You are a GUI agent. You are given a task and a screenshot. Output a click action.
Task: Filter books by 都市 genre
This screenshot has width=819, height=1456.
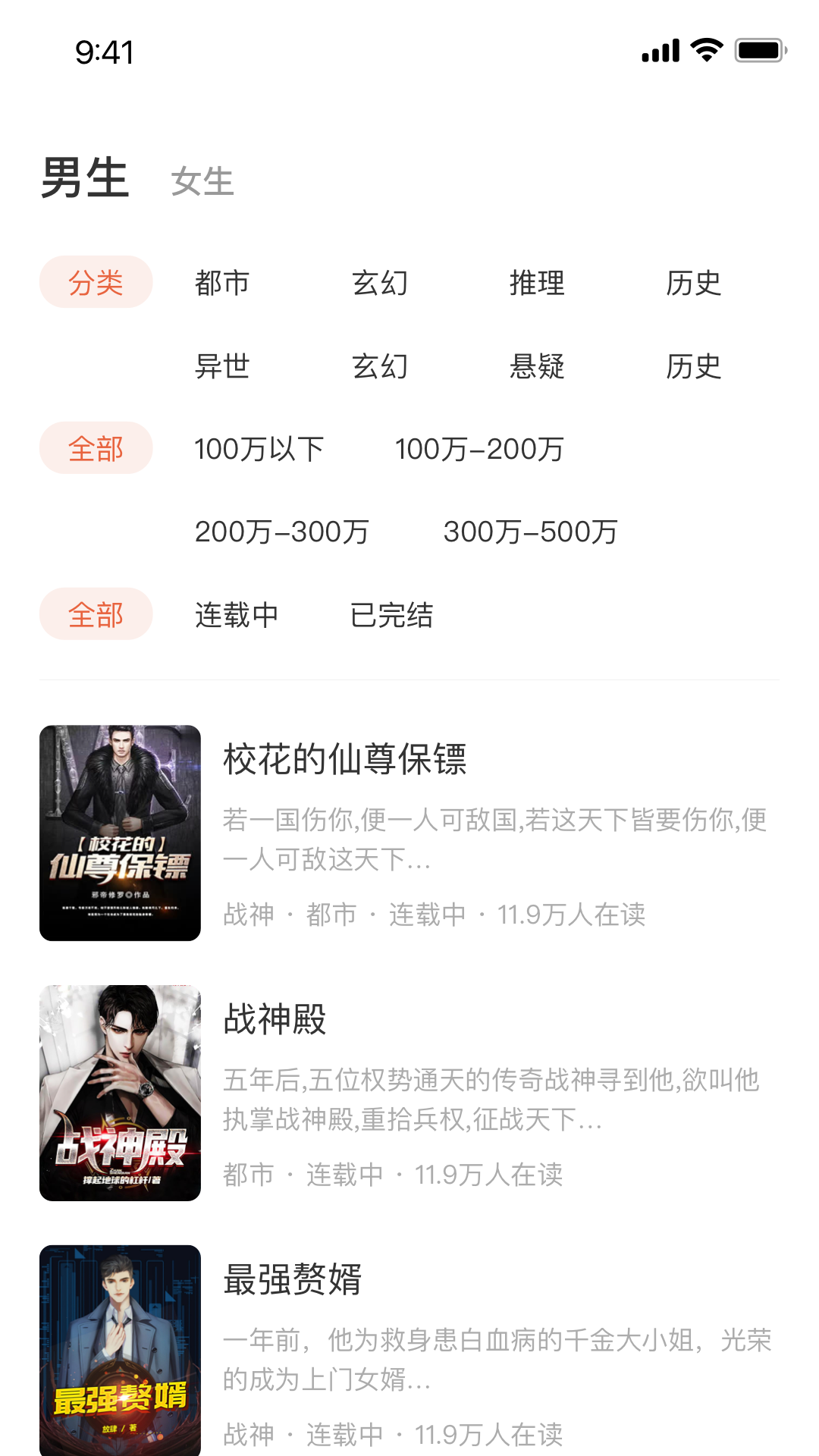click(x=221, y=284)
